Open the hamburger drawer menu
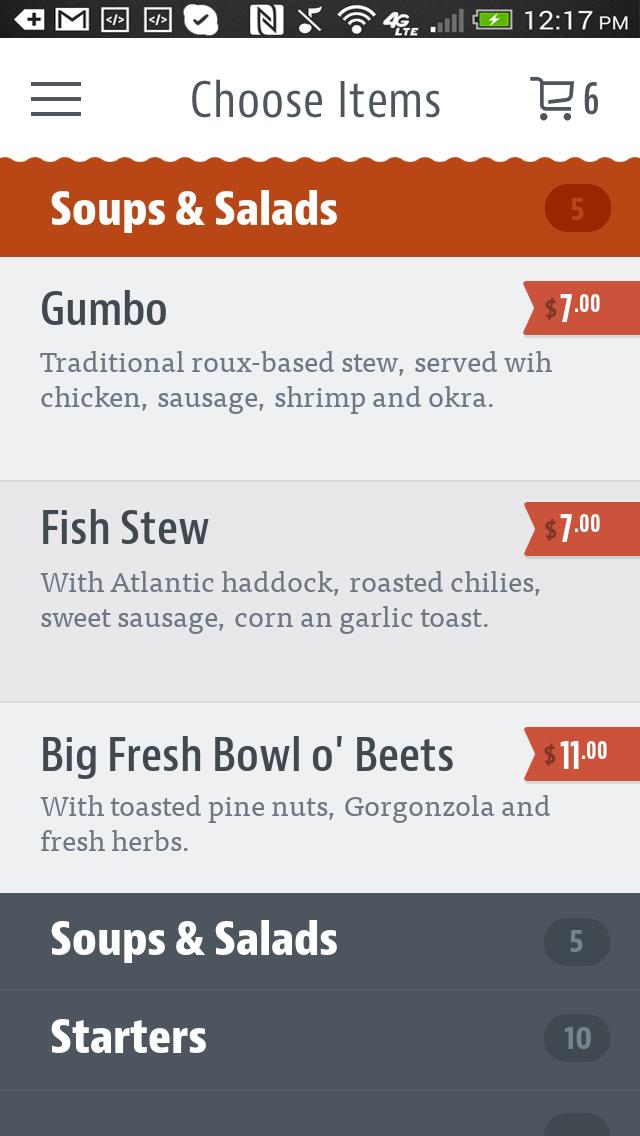Viewport: 640px width, 1136px height. [56, 99]
